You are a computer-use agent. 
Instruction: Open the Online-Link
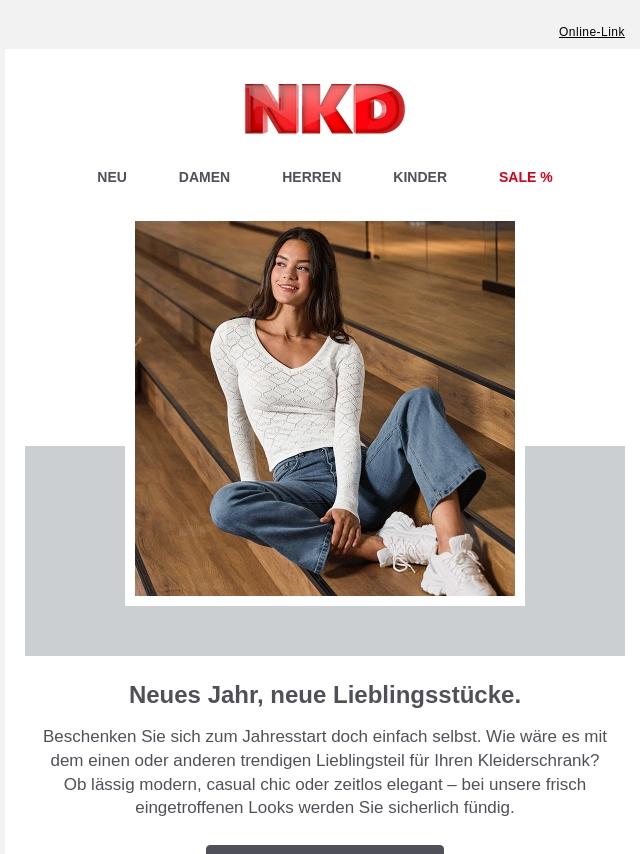(591, 32)
